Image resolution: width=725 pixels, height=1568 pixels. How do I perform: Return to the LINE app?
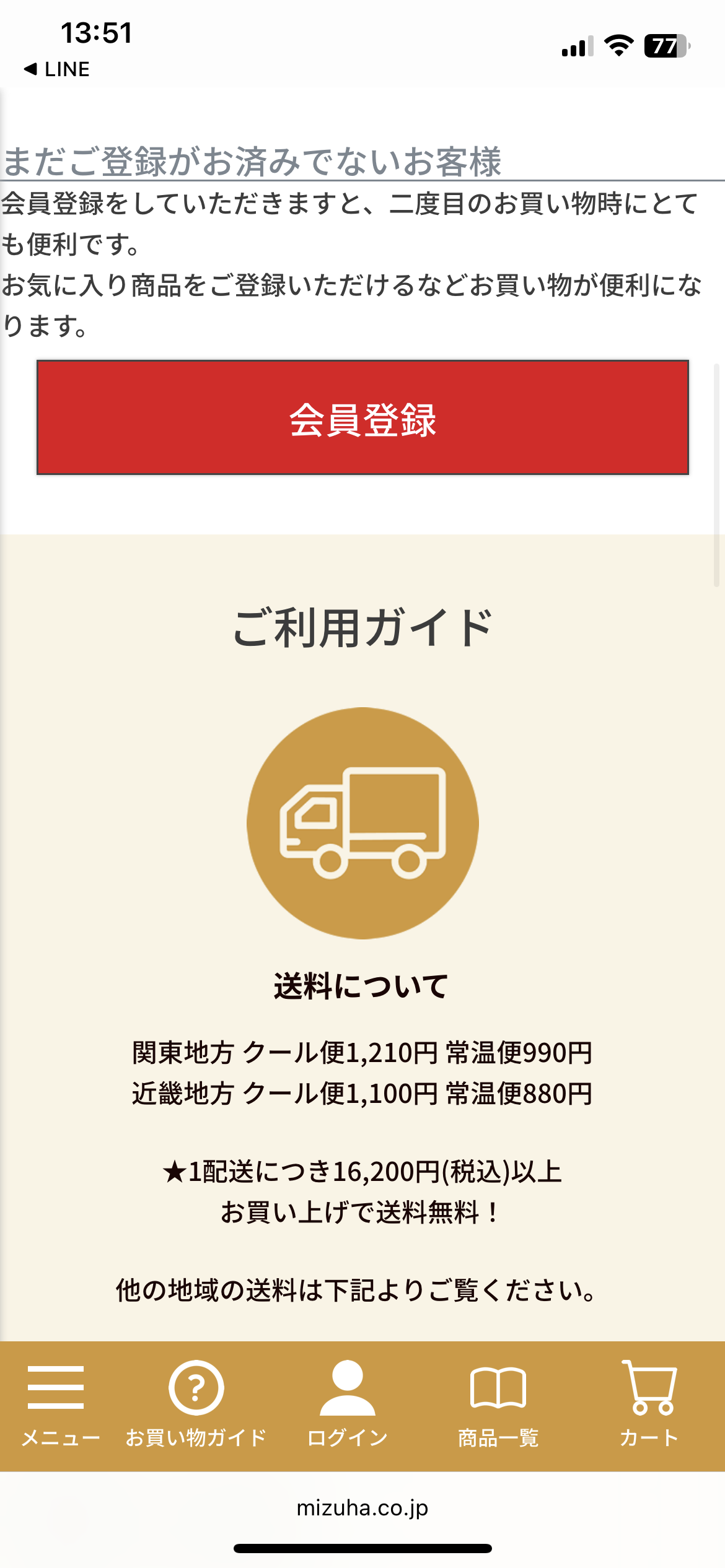[x=57, y=69]
